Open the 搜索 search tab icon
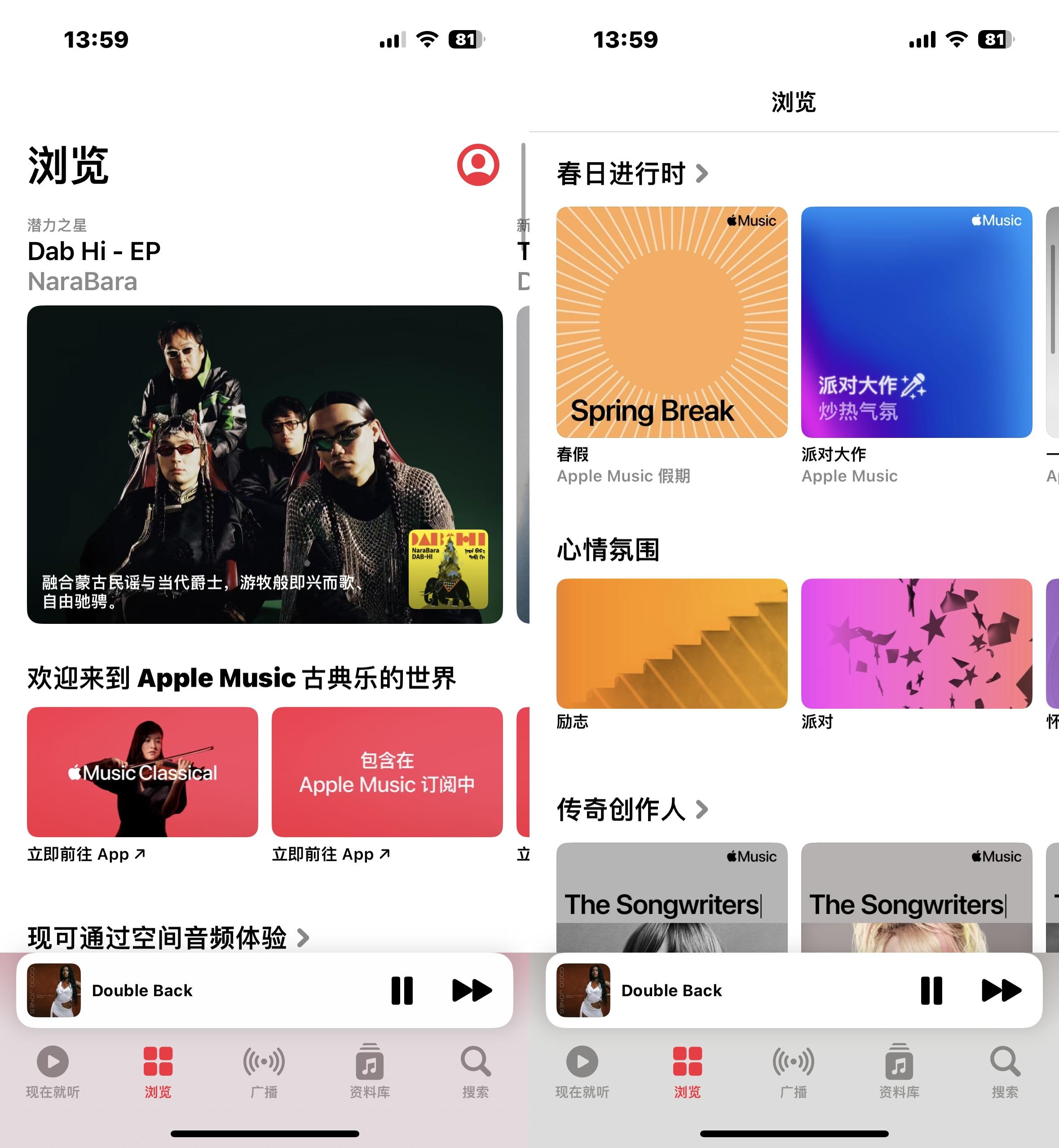This screenshot has height=1148, width=1059. click(475, 1063)
